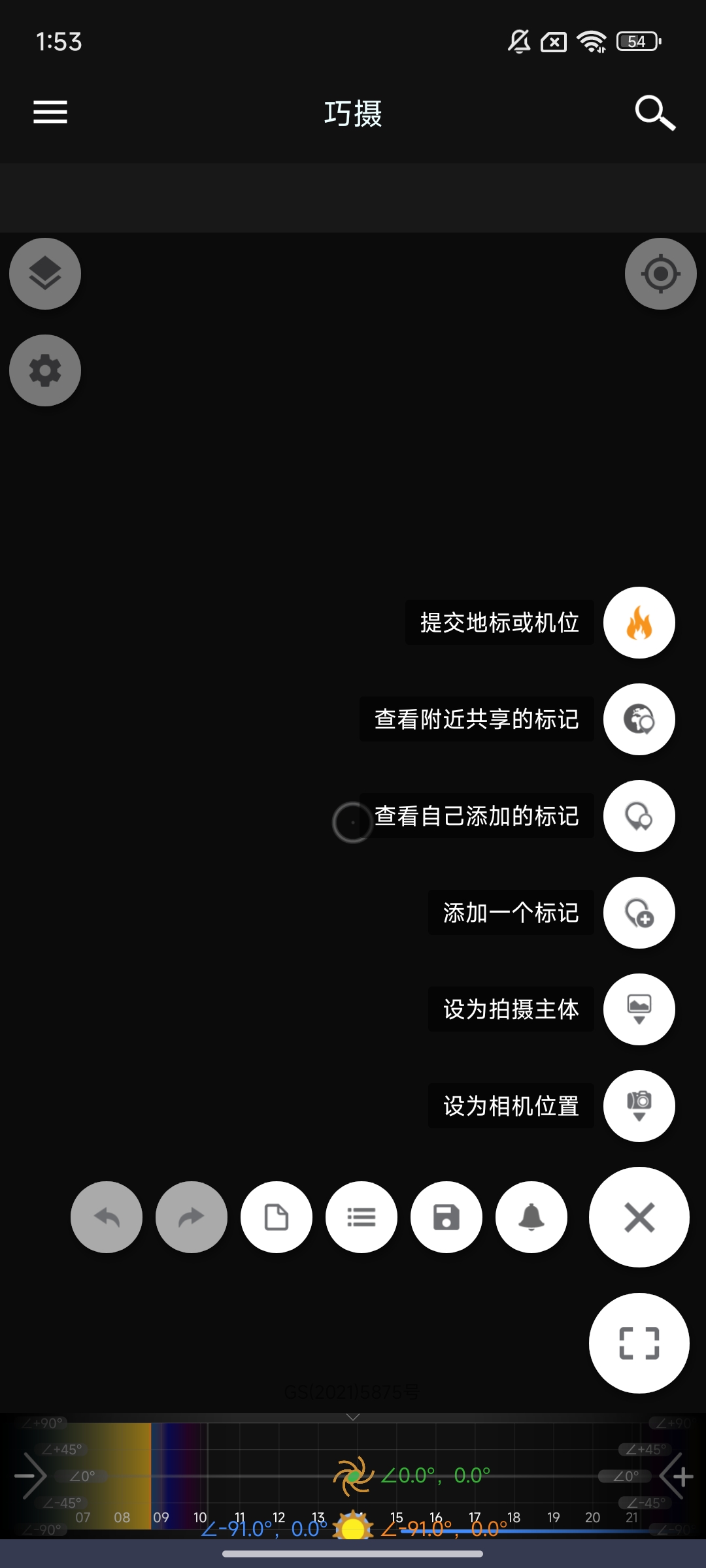Screen dimensions: 706x1568
Task: Open the list menu in the bottom row
Action: (x=361, y=1217)
